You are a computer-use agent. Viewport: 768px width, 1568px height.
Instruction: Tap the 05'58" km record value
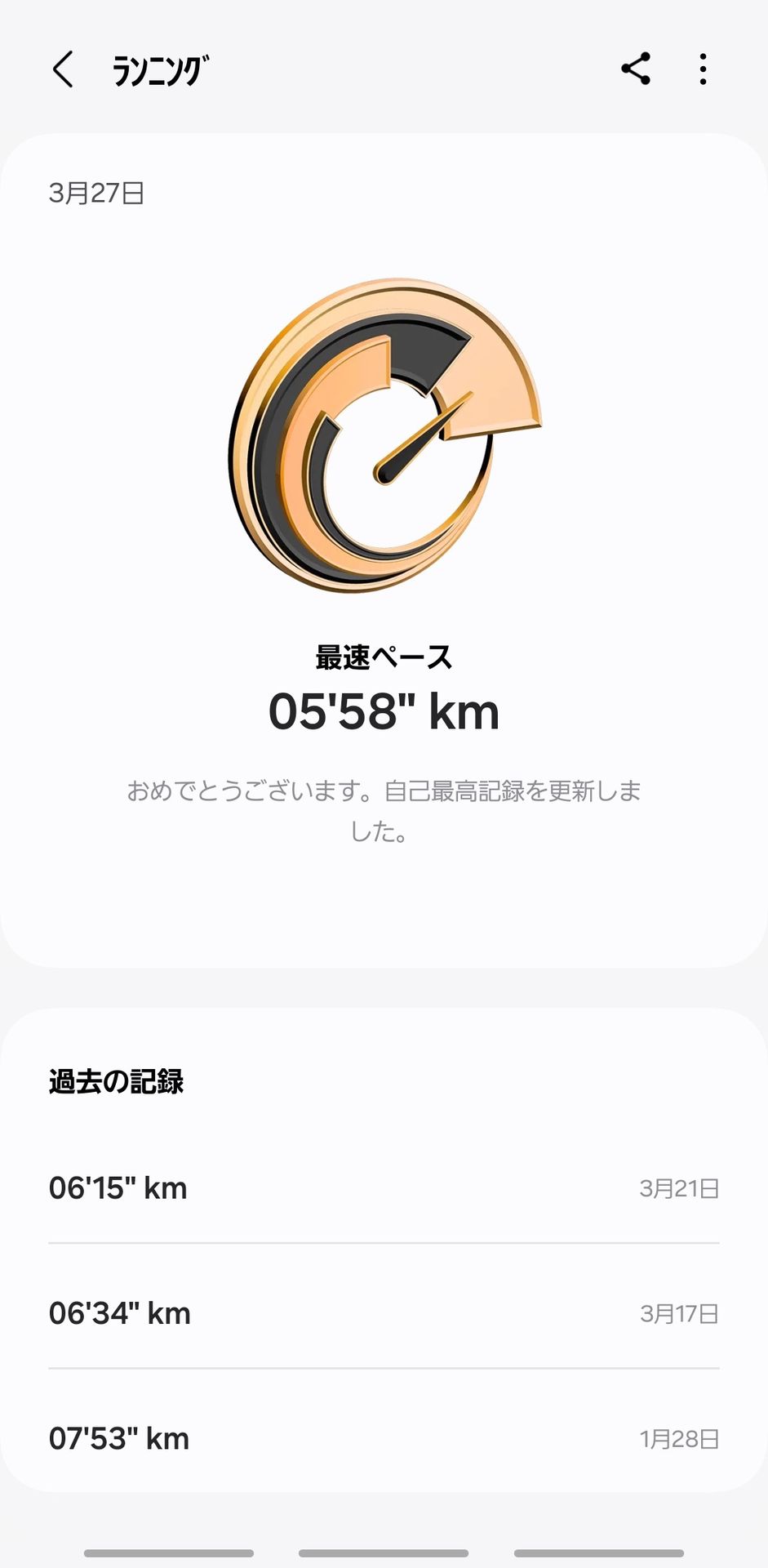coord(384,710)
